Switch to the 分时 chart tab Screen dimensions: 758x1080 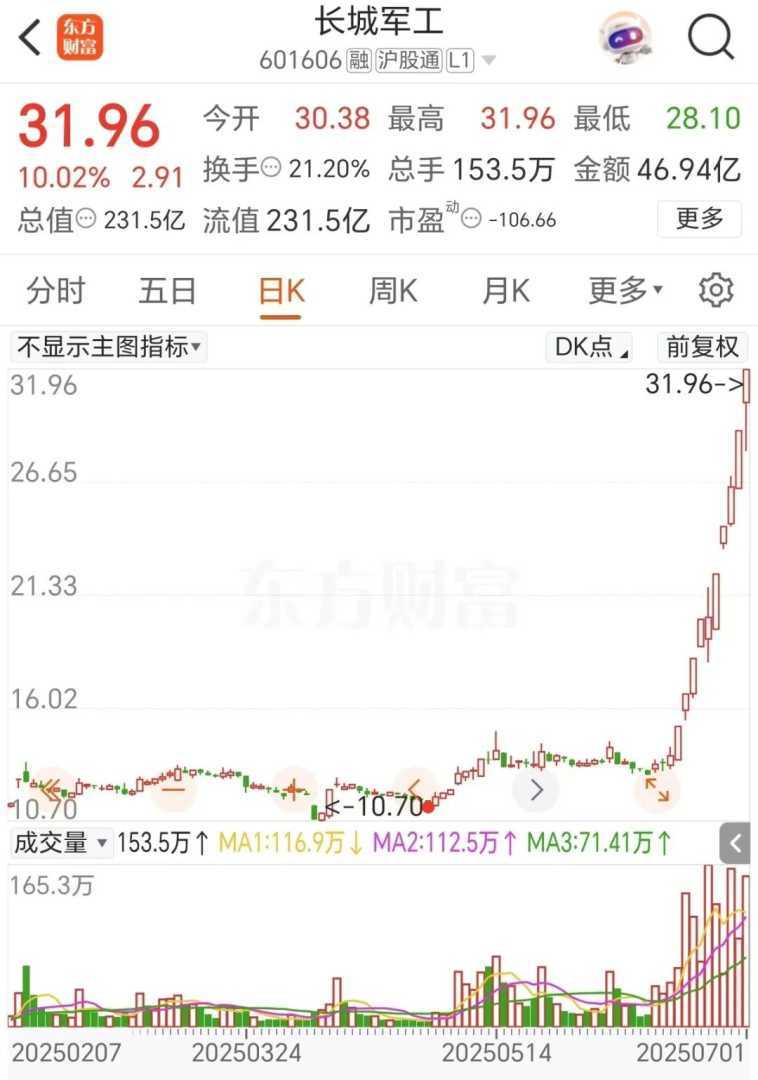click(x=56, y=291)
